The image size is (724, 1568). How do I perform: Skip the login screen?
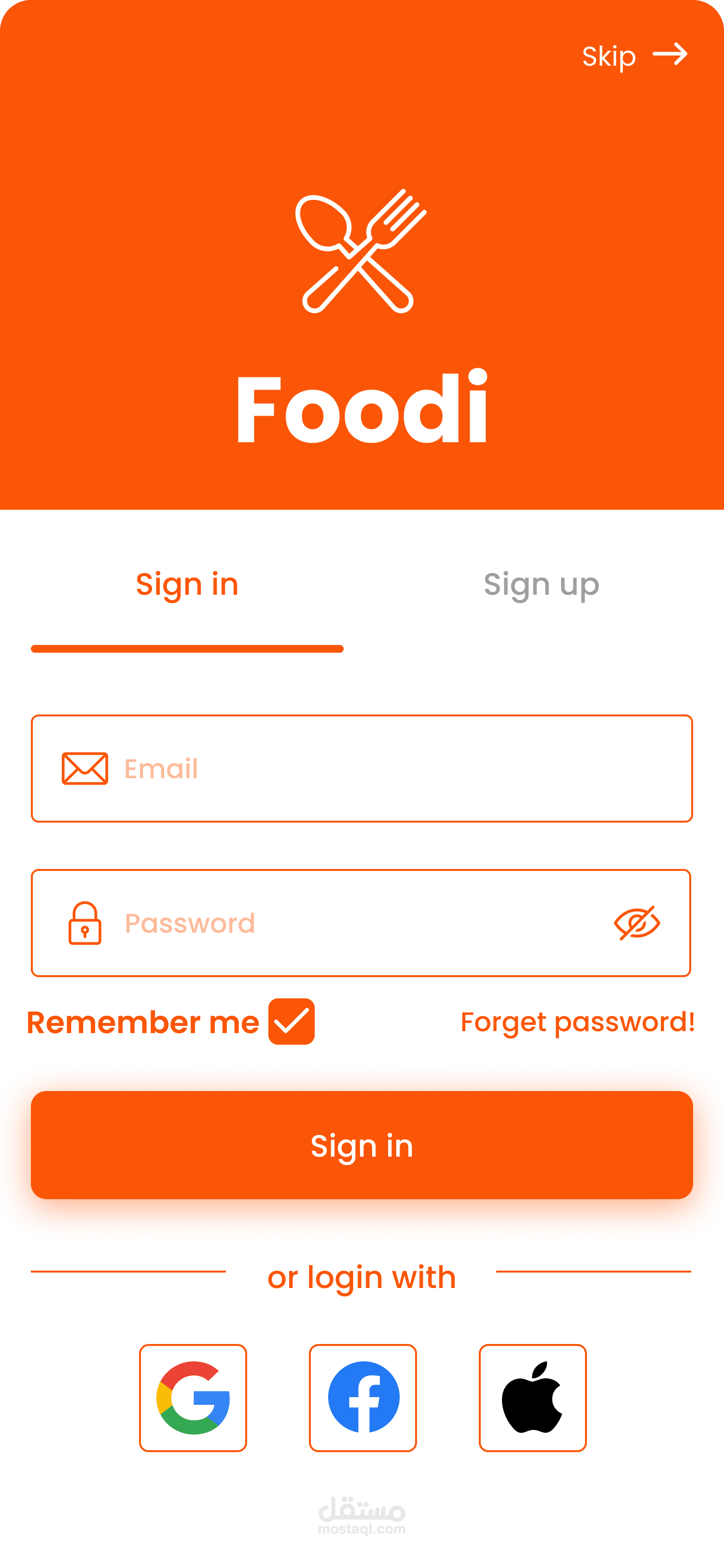coord(635,56)
